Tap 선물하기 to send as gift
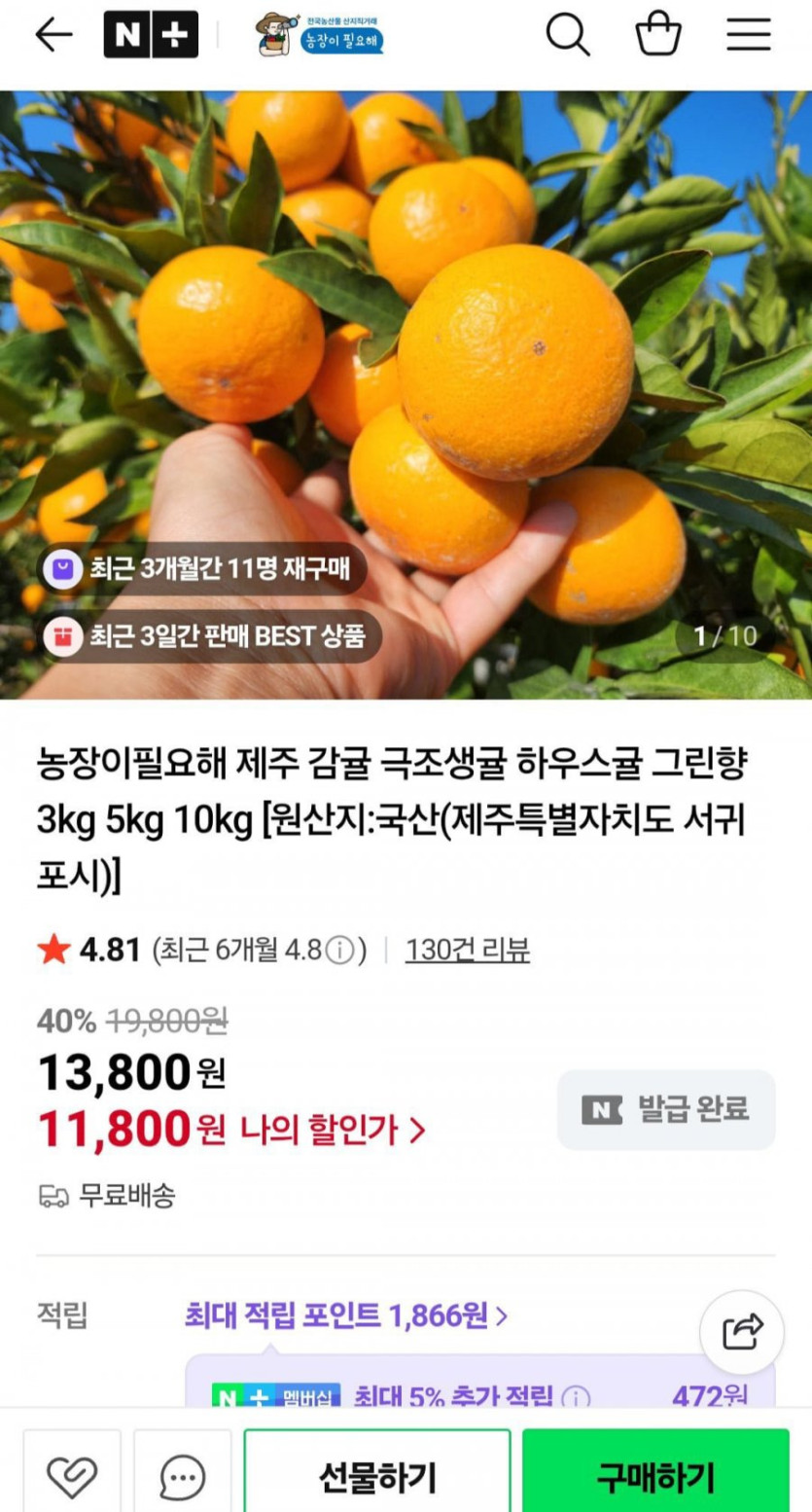The image size is (812, 1512). [x=377, y=1477]
